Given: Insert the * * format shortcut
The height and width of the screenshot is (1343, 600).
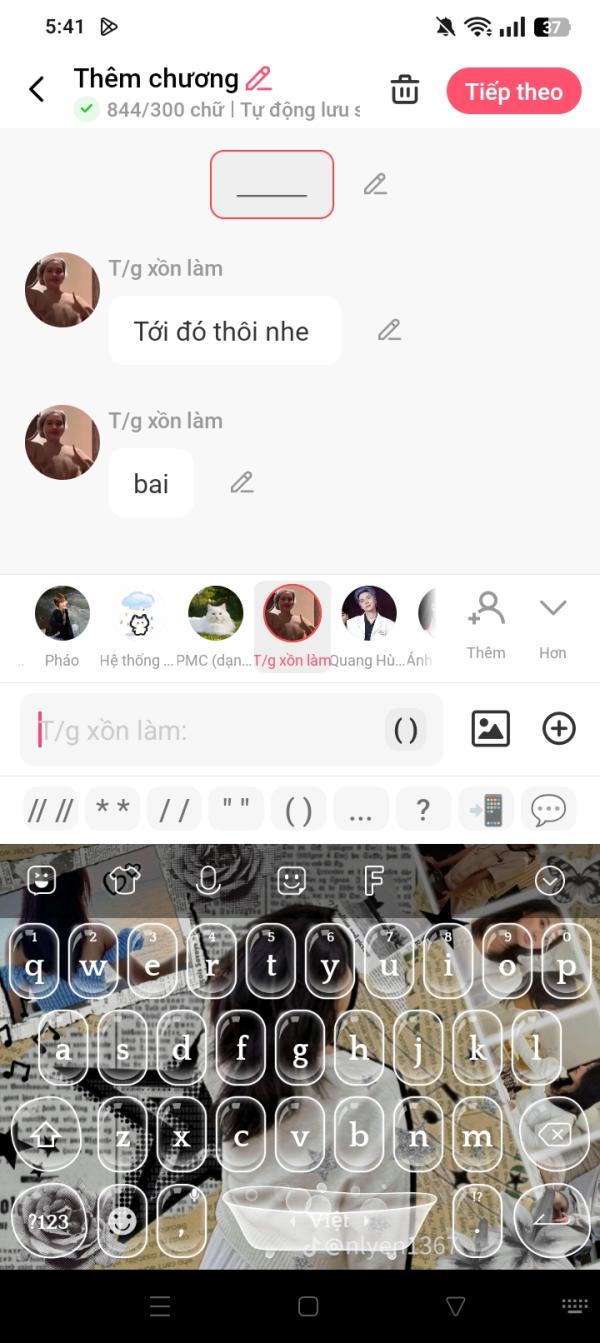Looking at the screenshot, I should click(x=112, y=809).
